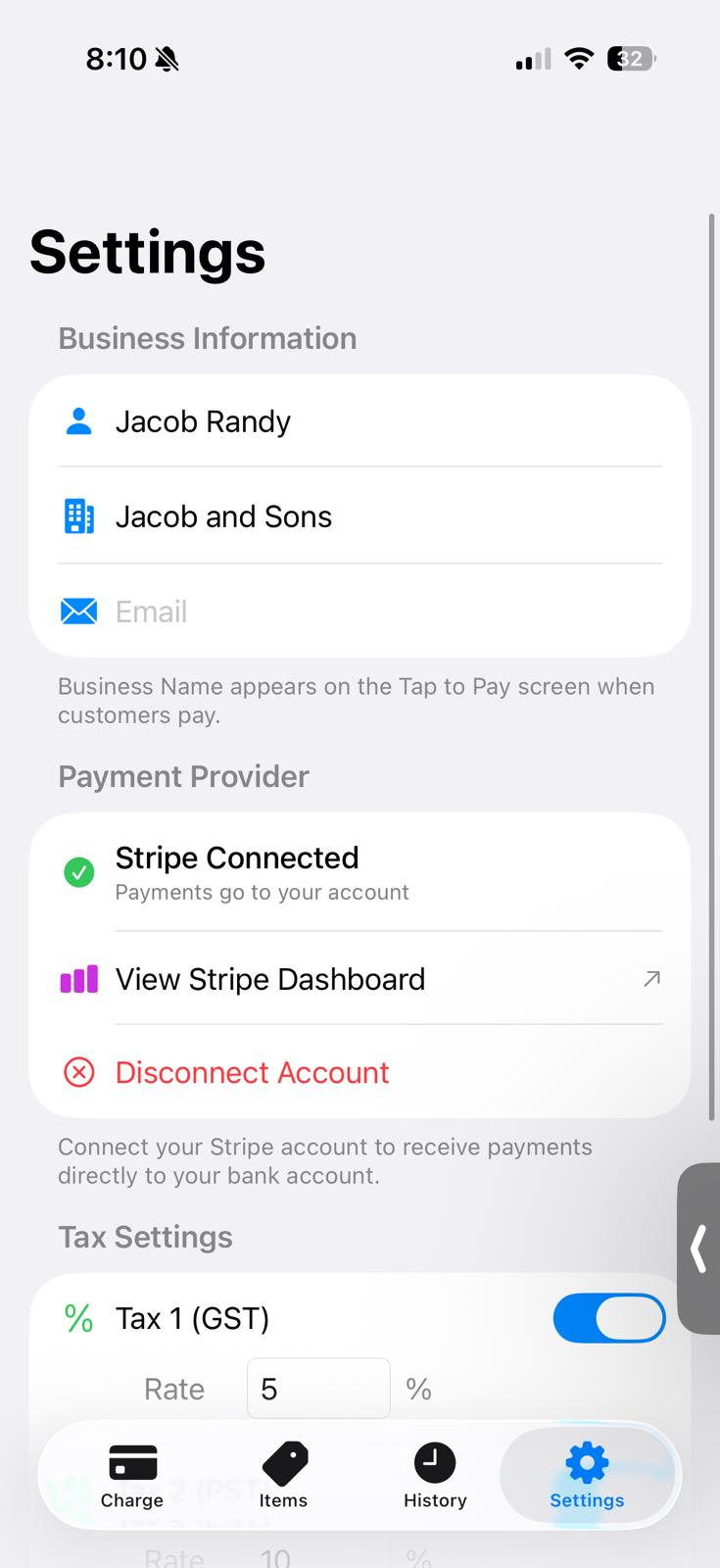The width and height of the screenshot is (720, 1568).
Task: Edit the Tax 1 rate field
Action: [318, 1389]
